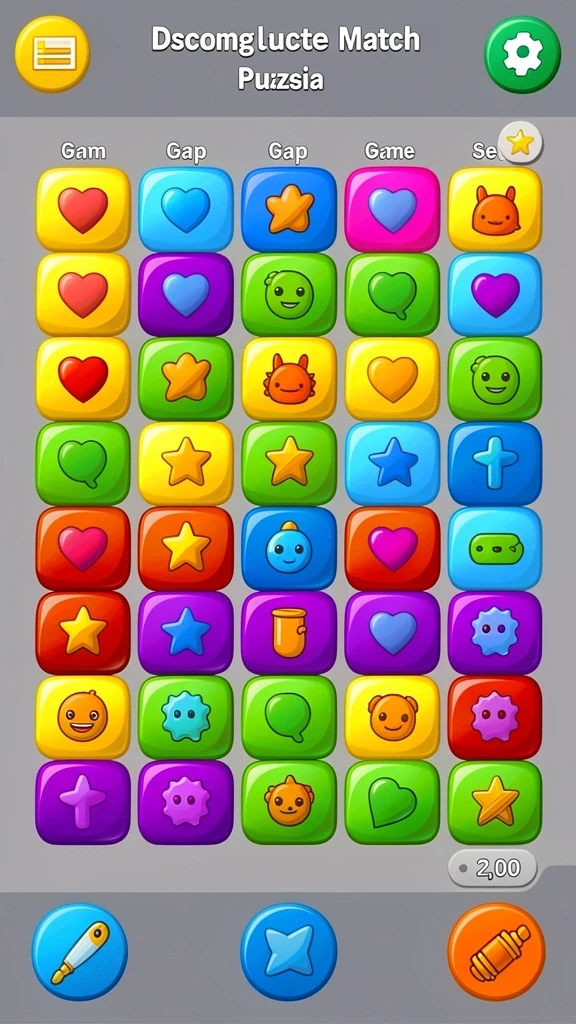
Task: Tap the purple tile with orange cup
Action: coord(289,633)
